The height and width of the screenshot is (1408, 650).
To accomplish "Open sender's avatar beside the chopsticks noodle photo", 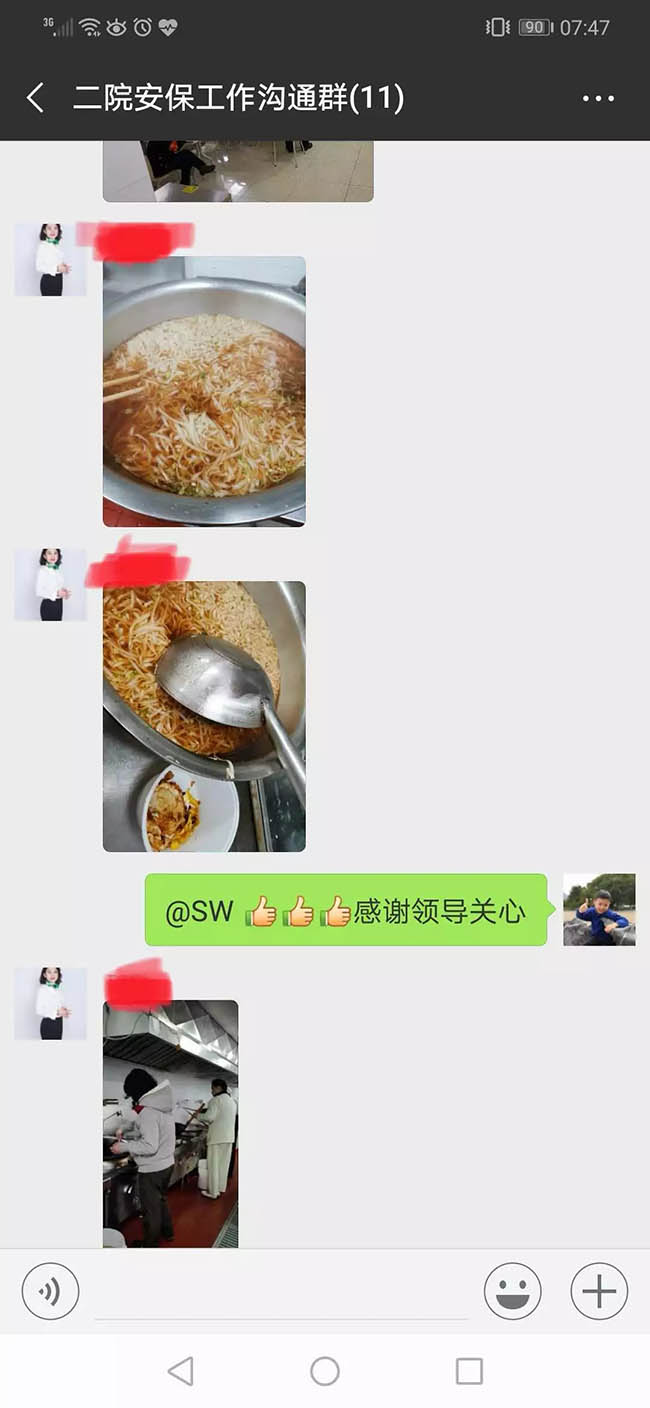I will click(50, 260).
